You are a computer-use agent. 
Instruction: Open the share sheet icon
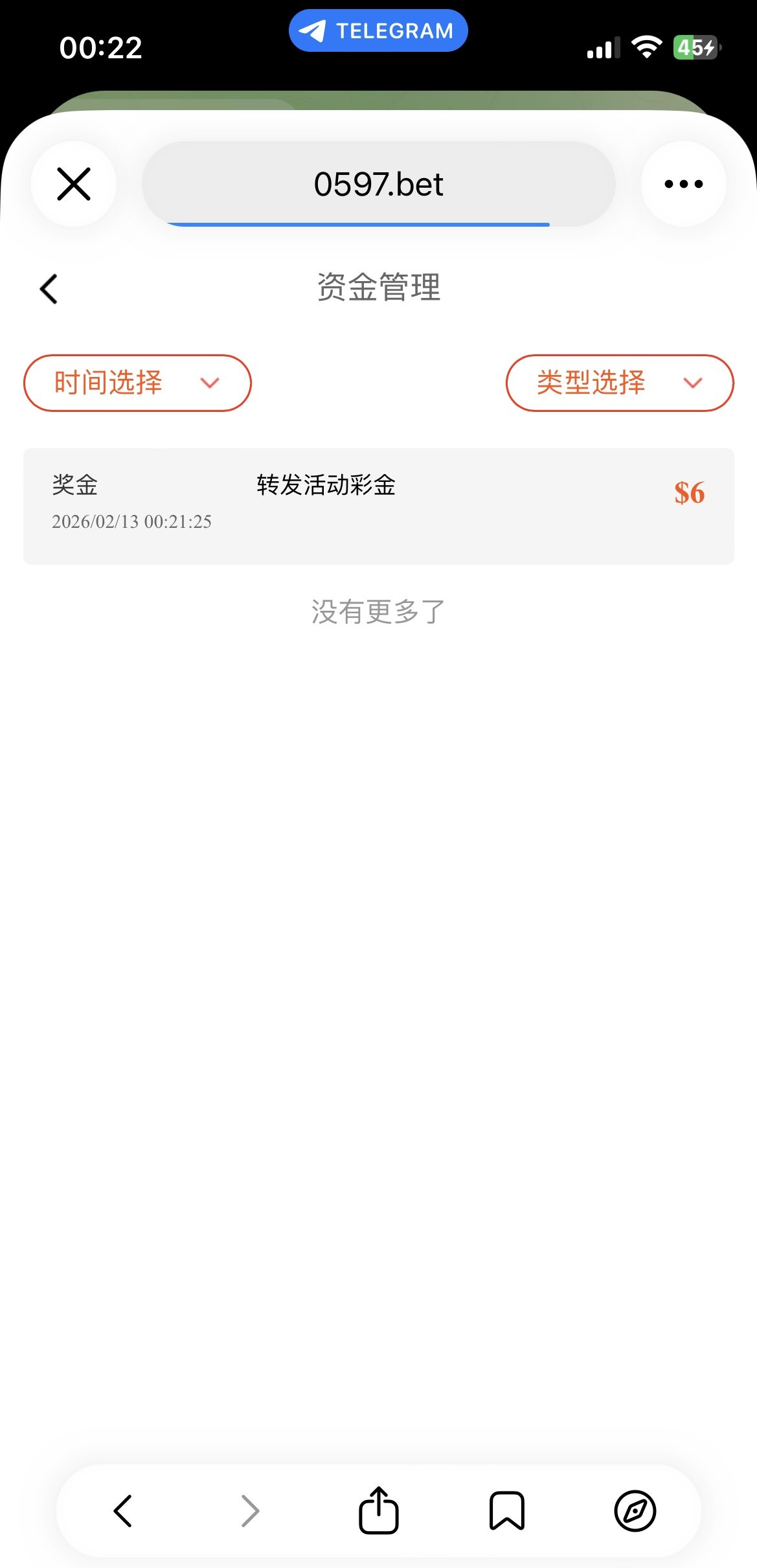pyautogui.click(x=378, y=1512)
